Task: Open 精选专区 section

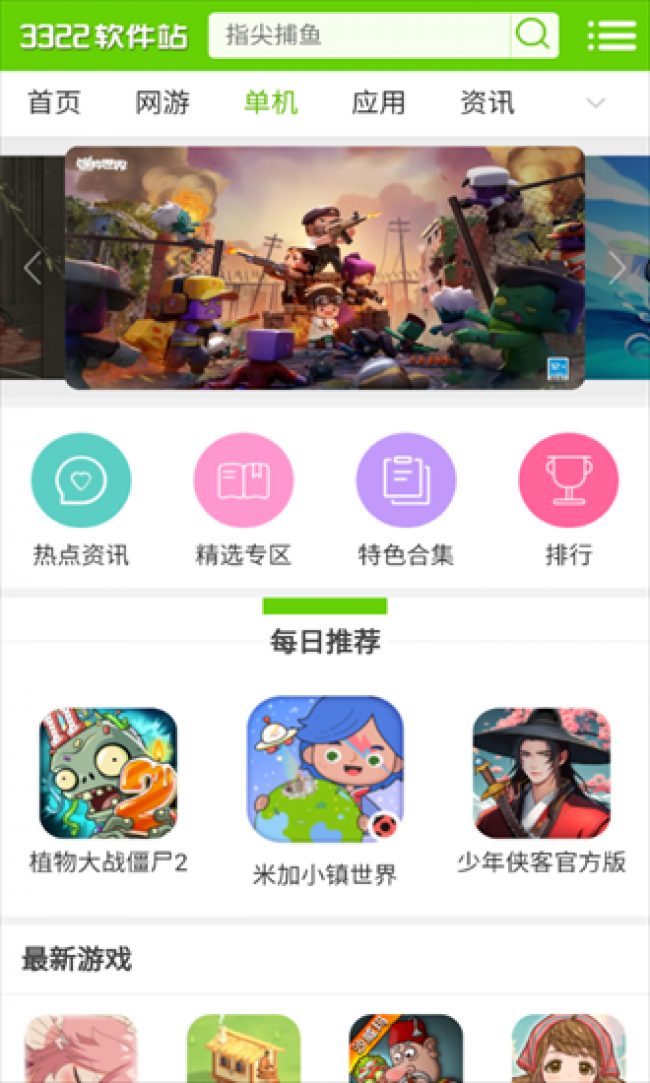Action: coord(243,481)
